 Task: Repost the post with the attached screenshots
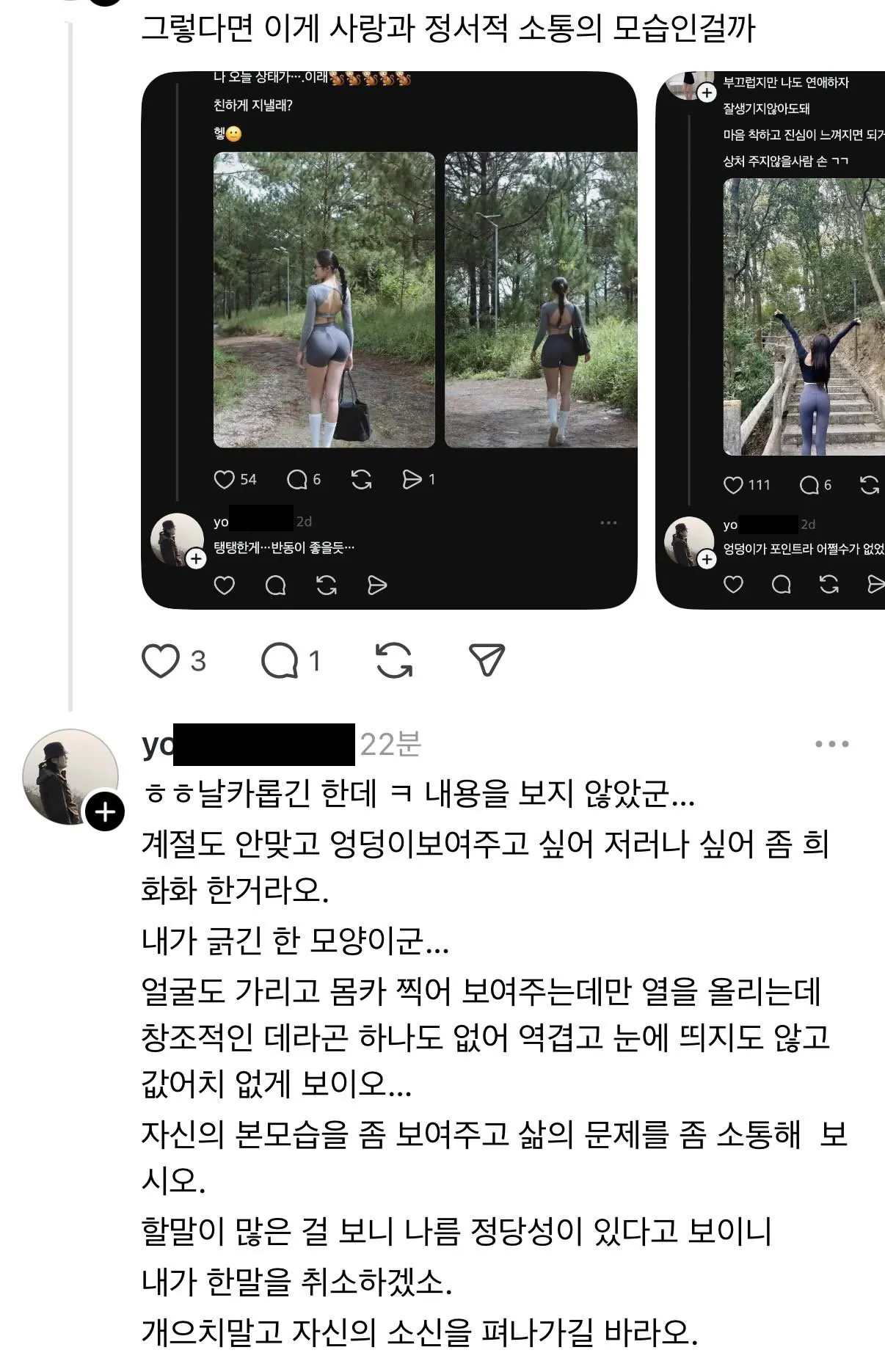394,660
